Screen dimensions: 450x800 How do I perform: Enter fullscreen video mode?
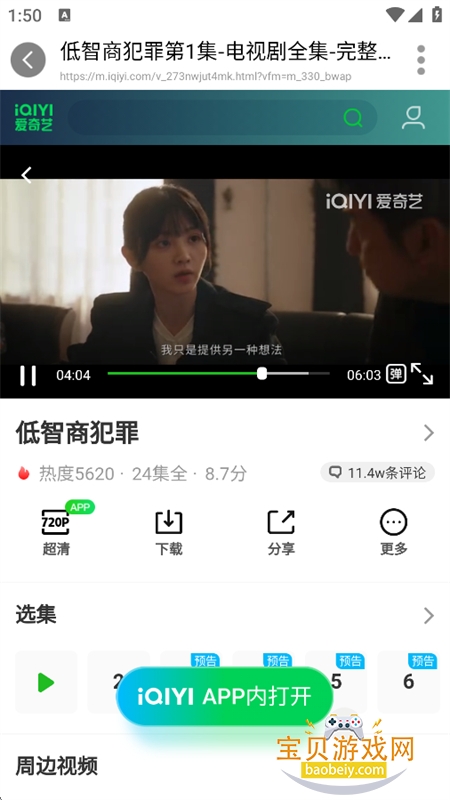pyautogui.click(x=422, y=374)
